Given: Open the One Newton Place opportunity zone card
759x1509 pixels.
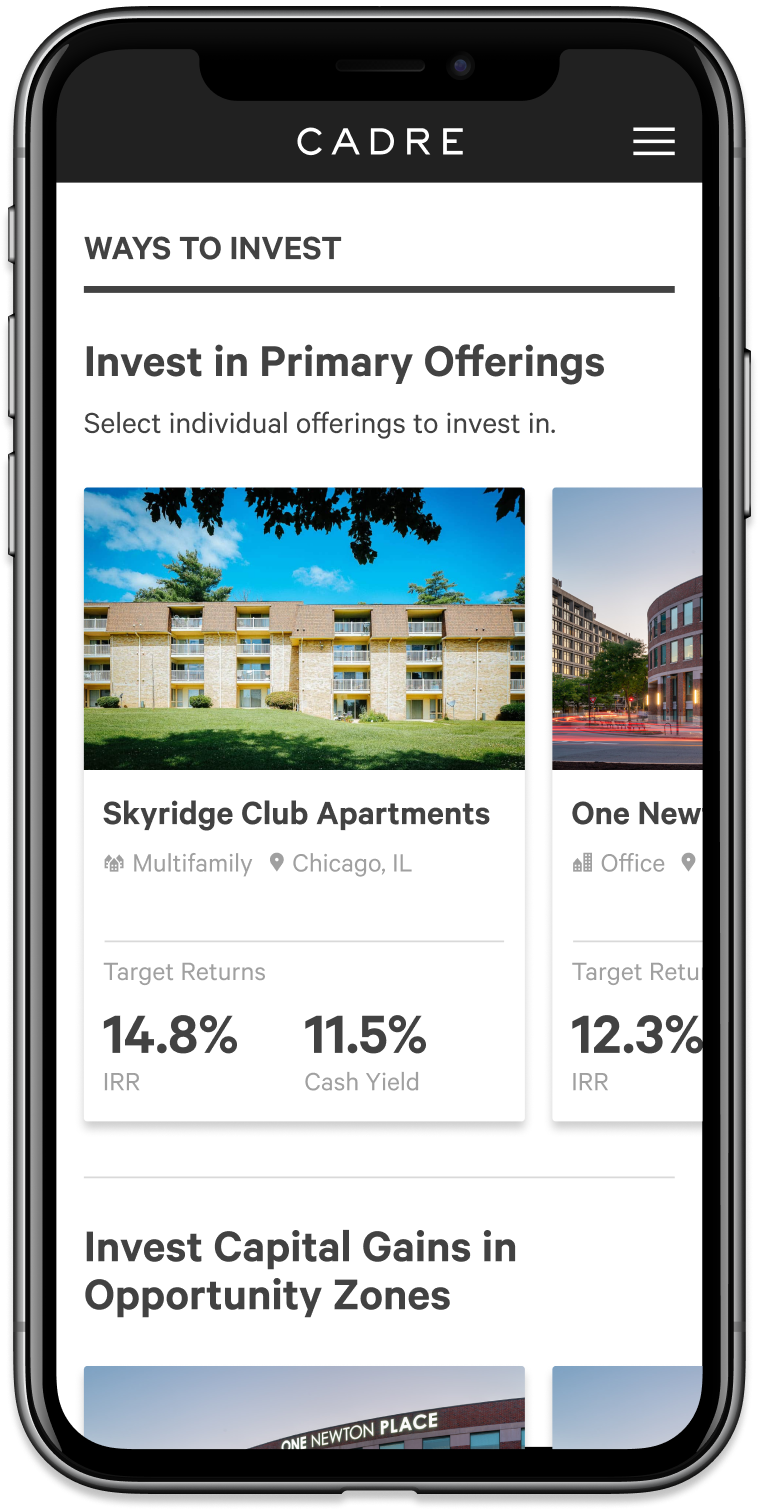Looking at the screenshot, I should (x=304, y=1408).
